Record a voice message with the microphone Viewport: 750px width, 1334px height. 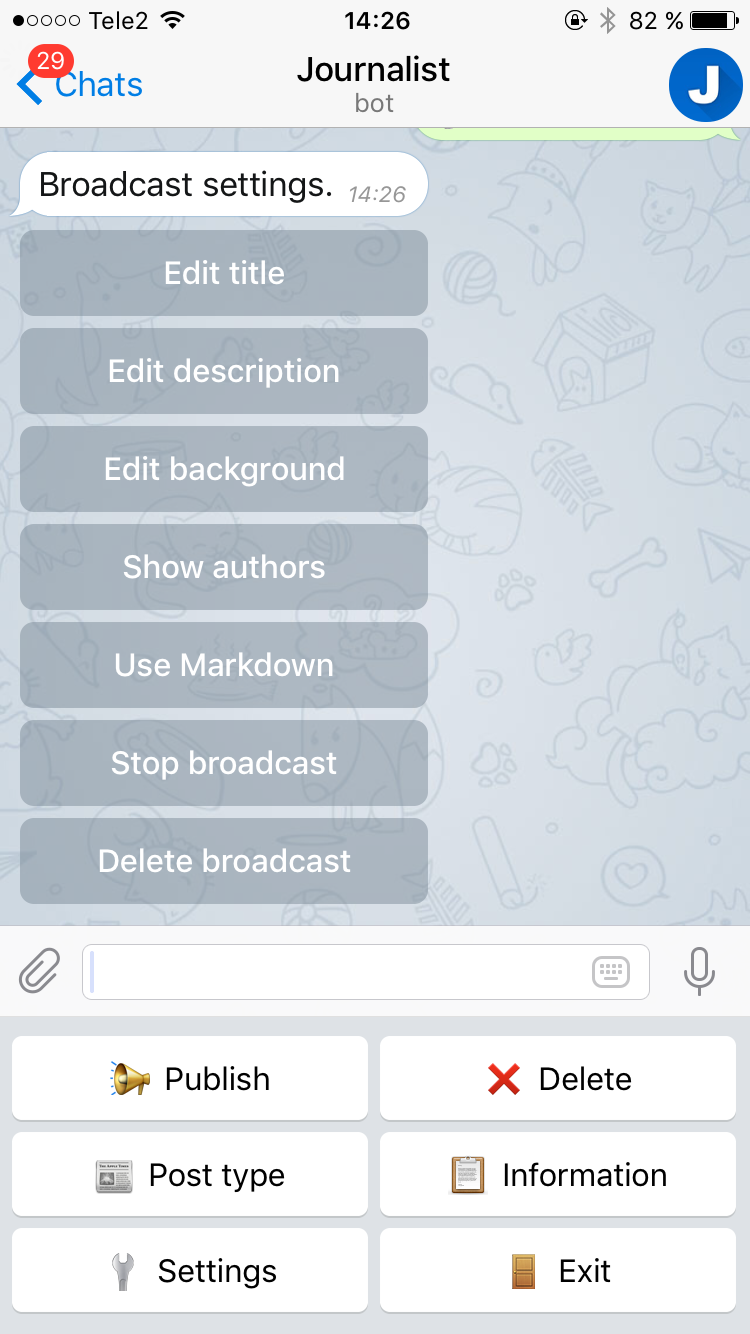[700, 971]
